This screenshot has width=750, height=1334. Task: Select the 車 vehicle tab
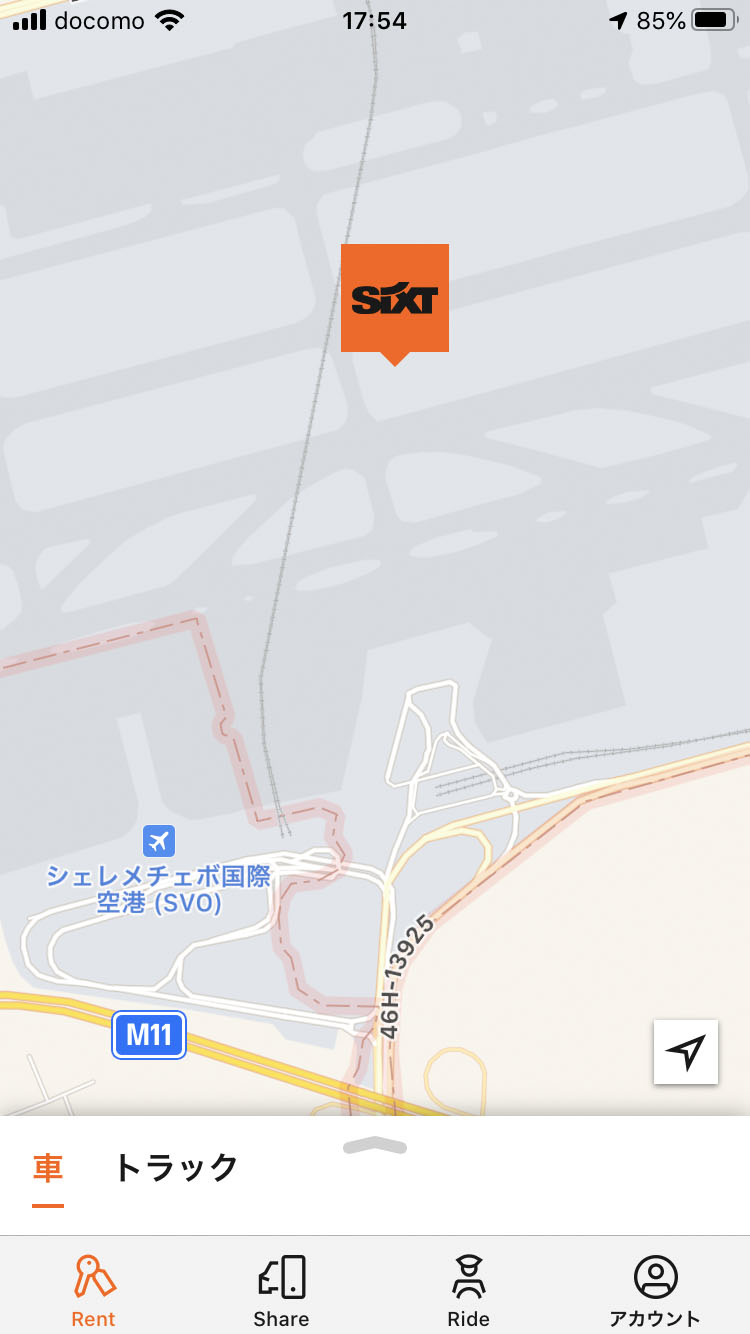tap(48, 1168)
